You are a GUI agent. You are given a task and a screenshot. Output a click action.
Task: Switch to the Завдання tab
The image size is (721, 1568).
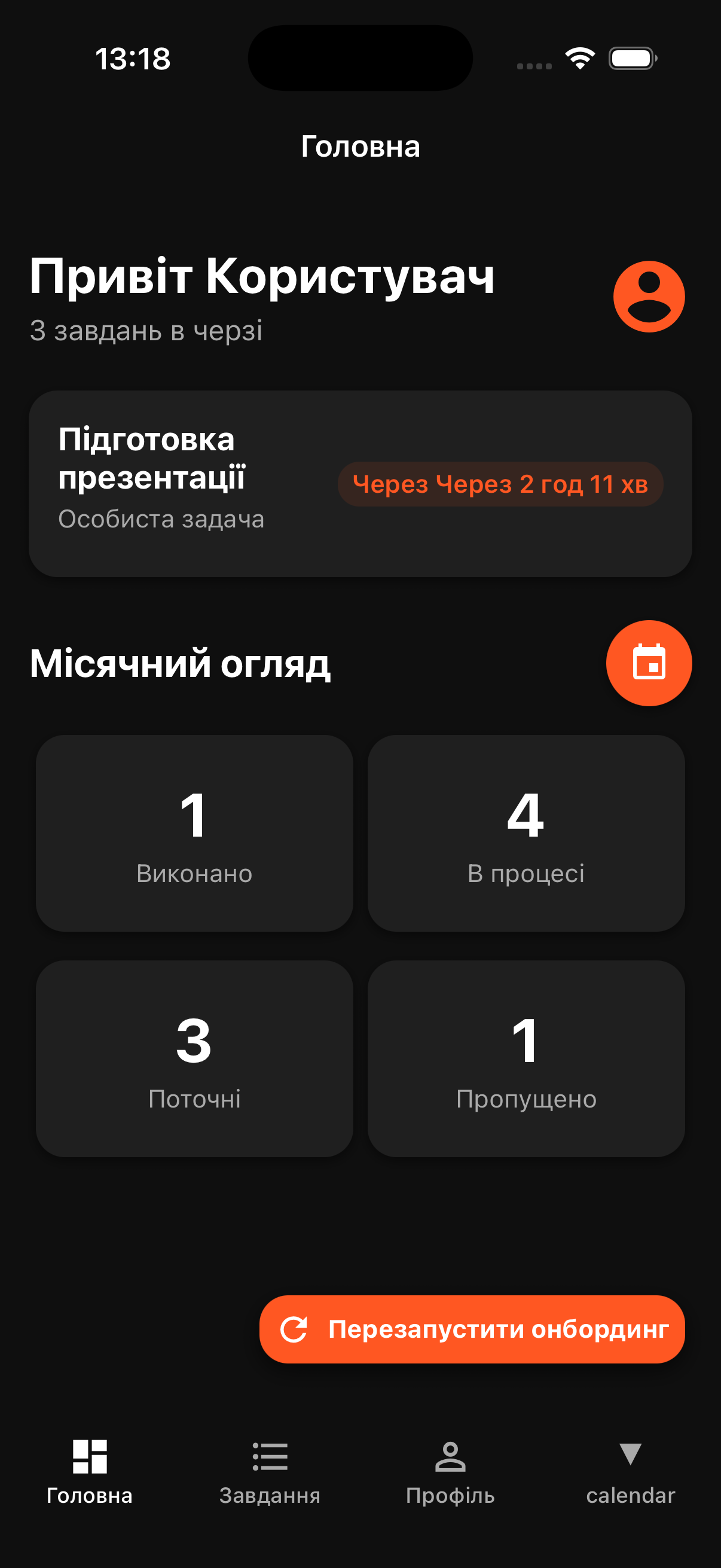pos(270,1471)
